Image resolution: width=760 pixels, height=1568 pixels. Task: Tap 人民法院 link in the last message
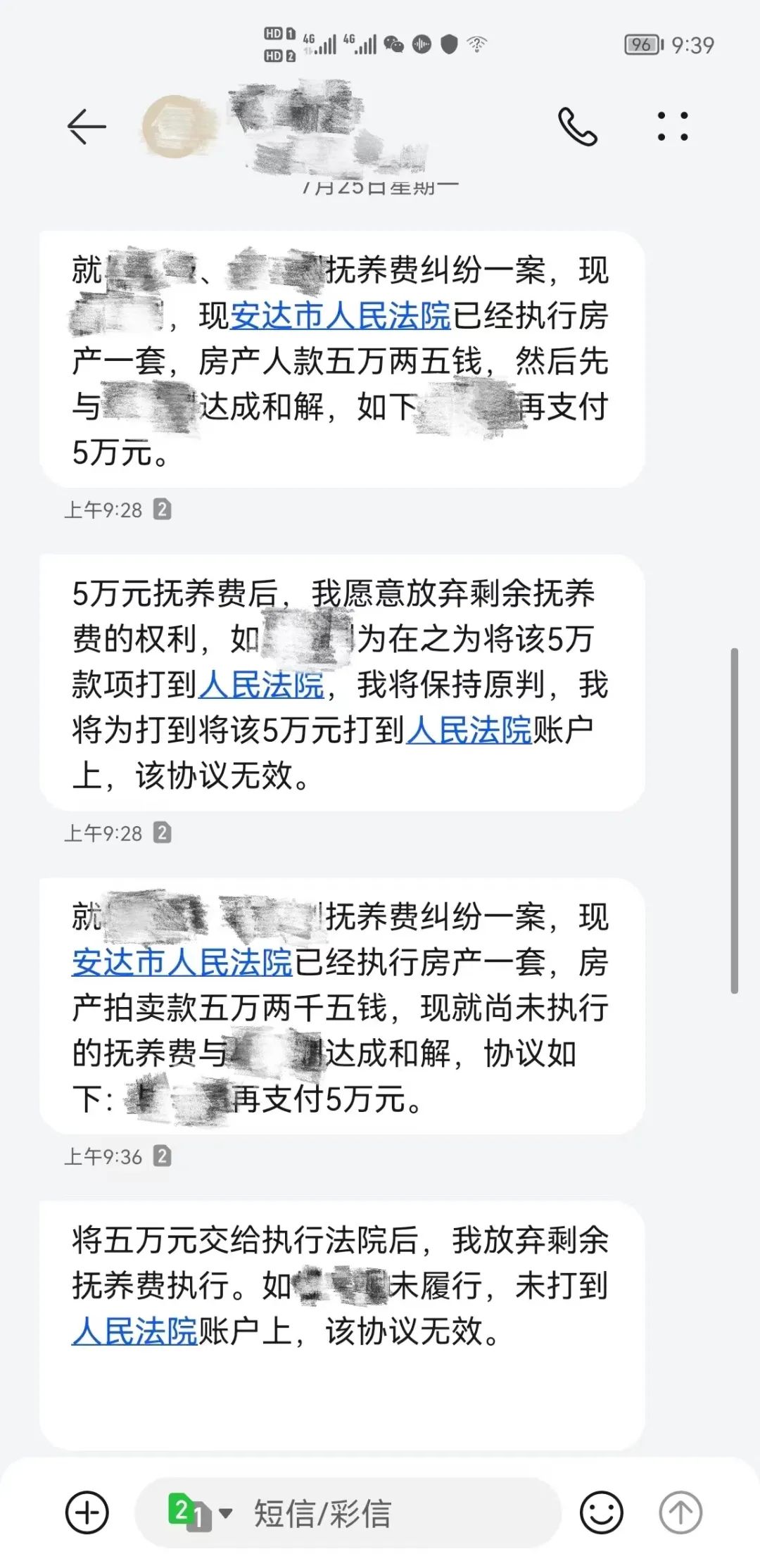(134, 1331)
